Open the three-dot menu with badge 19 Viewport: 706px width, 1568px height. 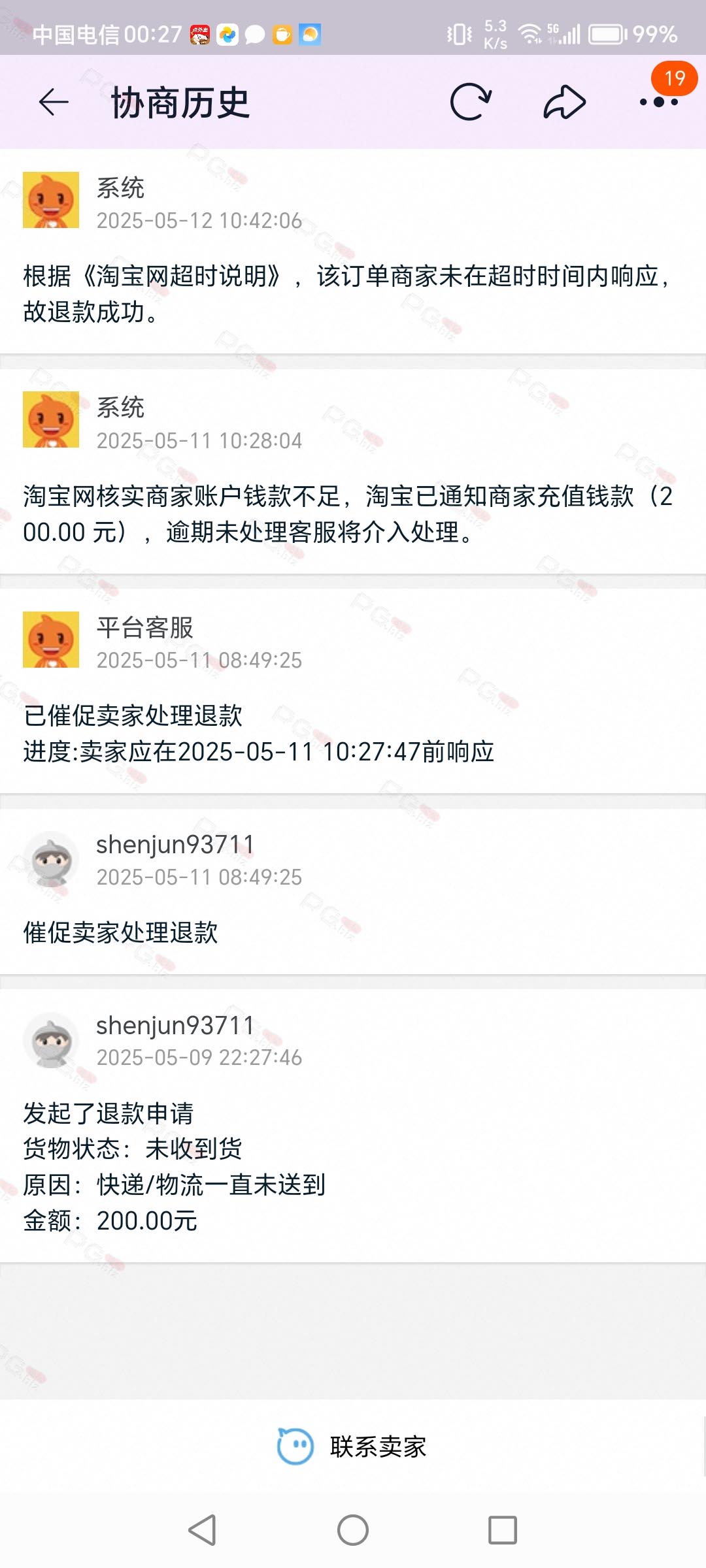point(659,102)
